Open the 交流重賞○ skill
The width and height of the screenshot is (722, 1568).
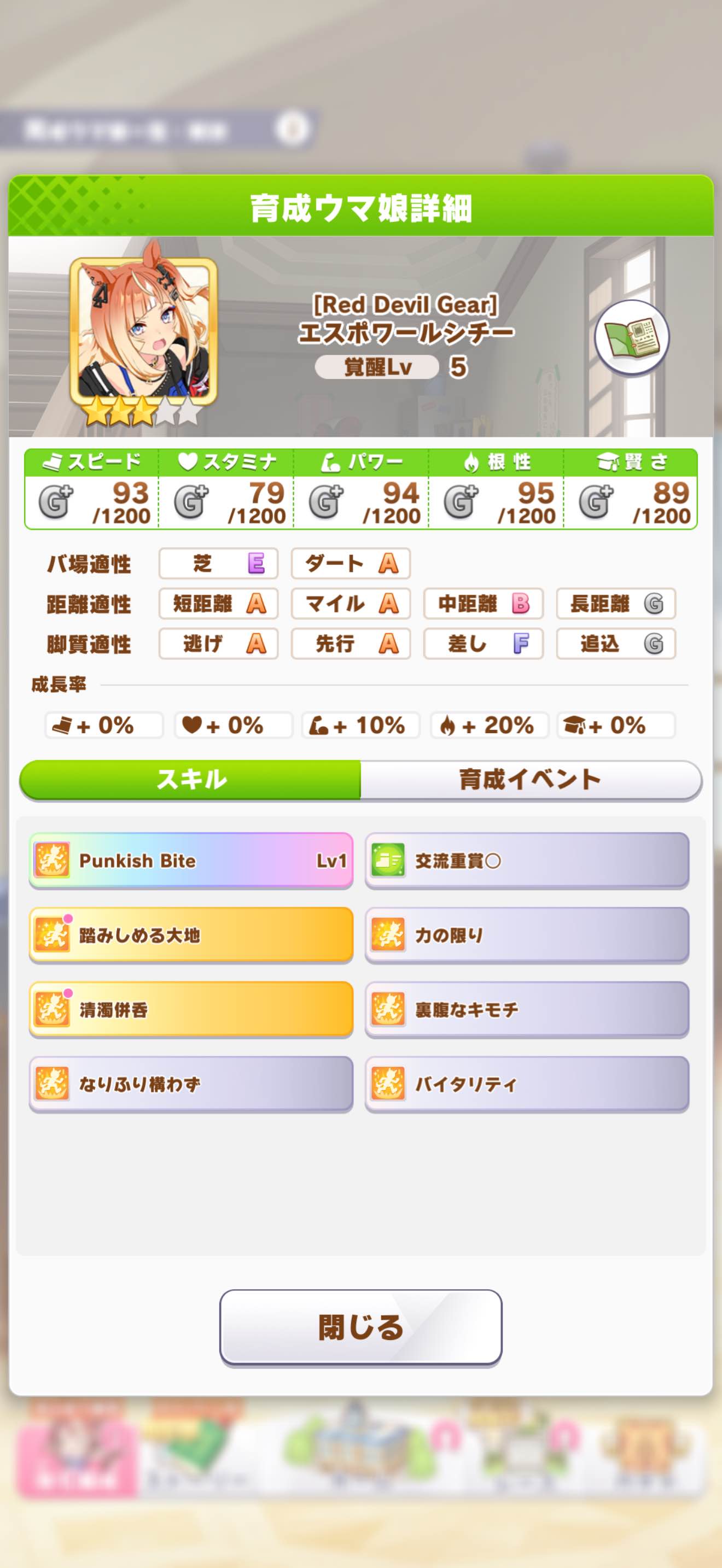pos(527,860)
